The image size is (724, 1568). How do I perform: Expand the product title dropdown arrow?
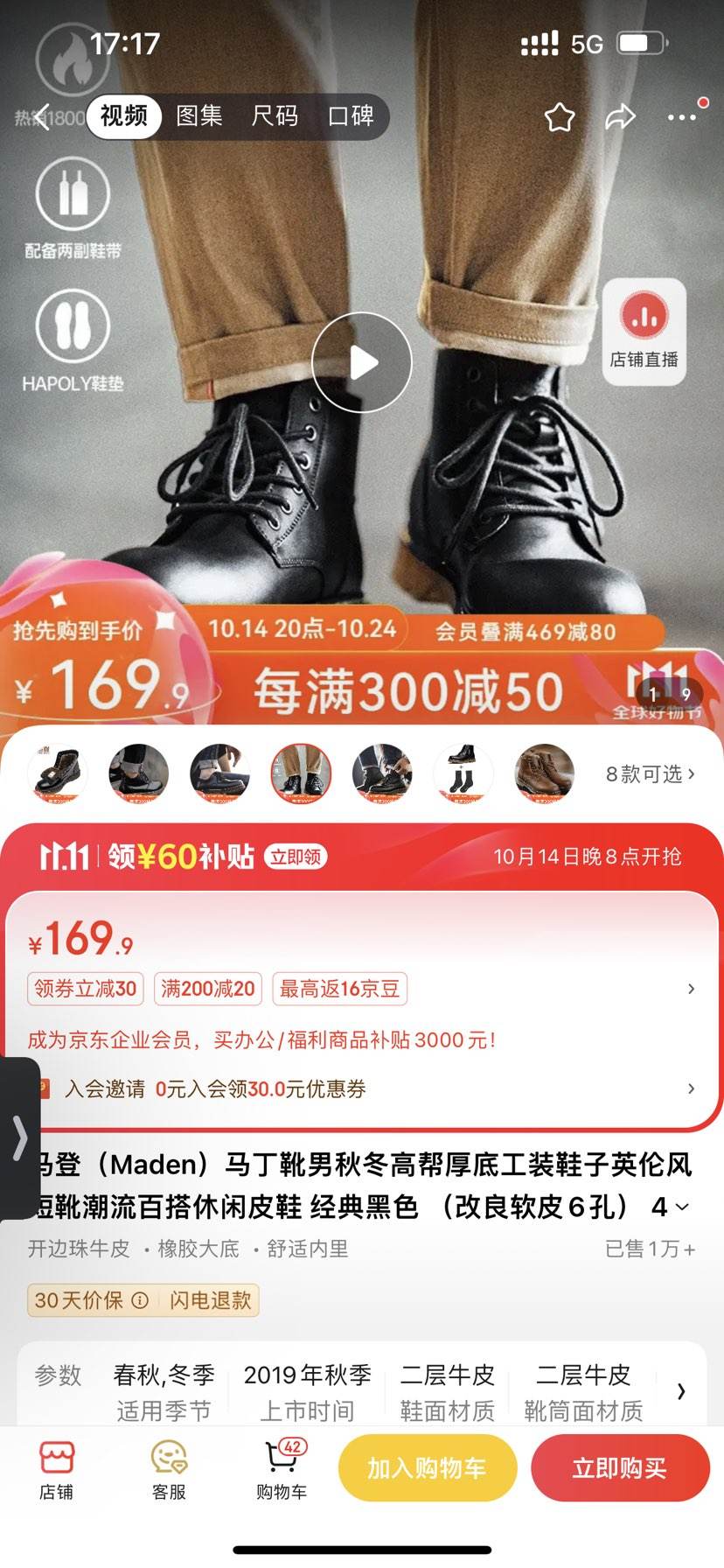pyautogui.click(x=682, y=1207)
